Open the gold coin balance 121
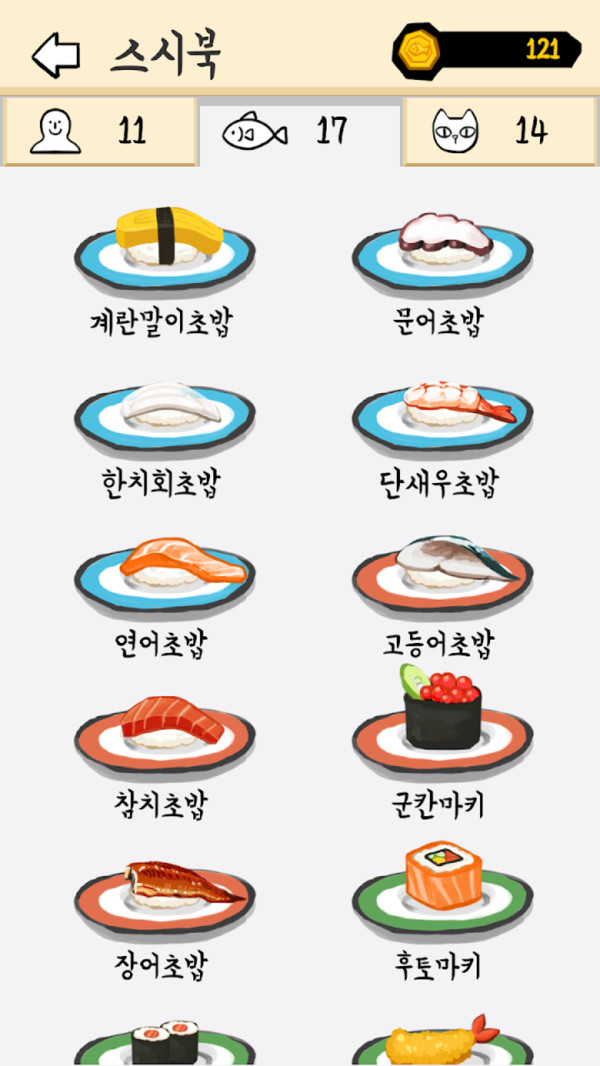600x1066 pixels. (x=487, y=49)
